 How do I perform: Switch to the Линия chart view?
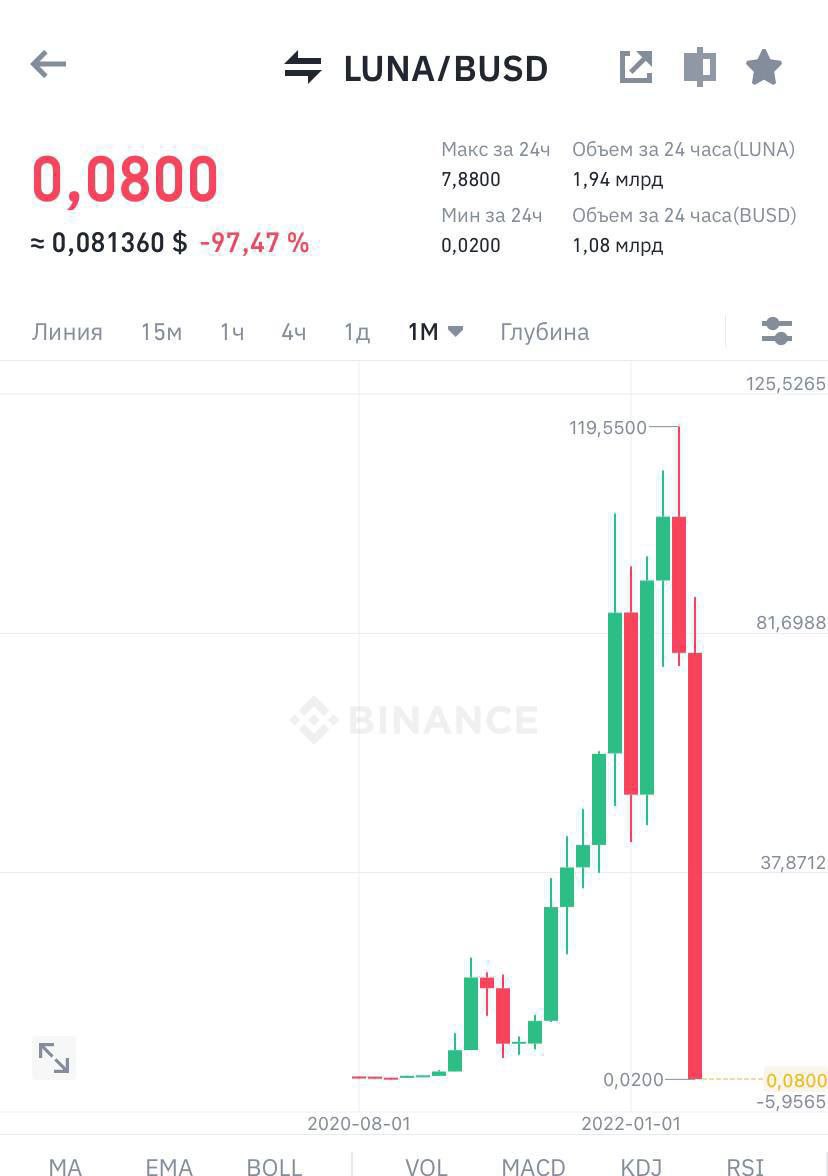click(67, 332)
